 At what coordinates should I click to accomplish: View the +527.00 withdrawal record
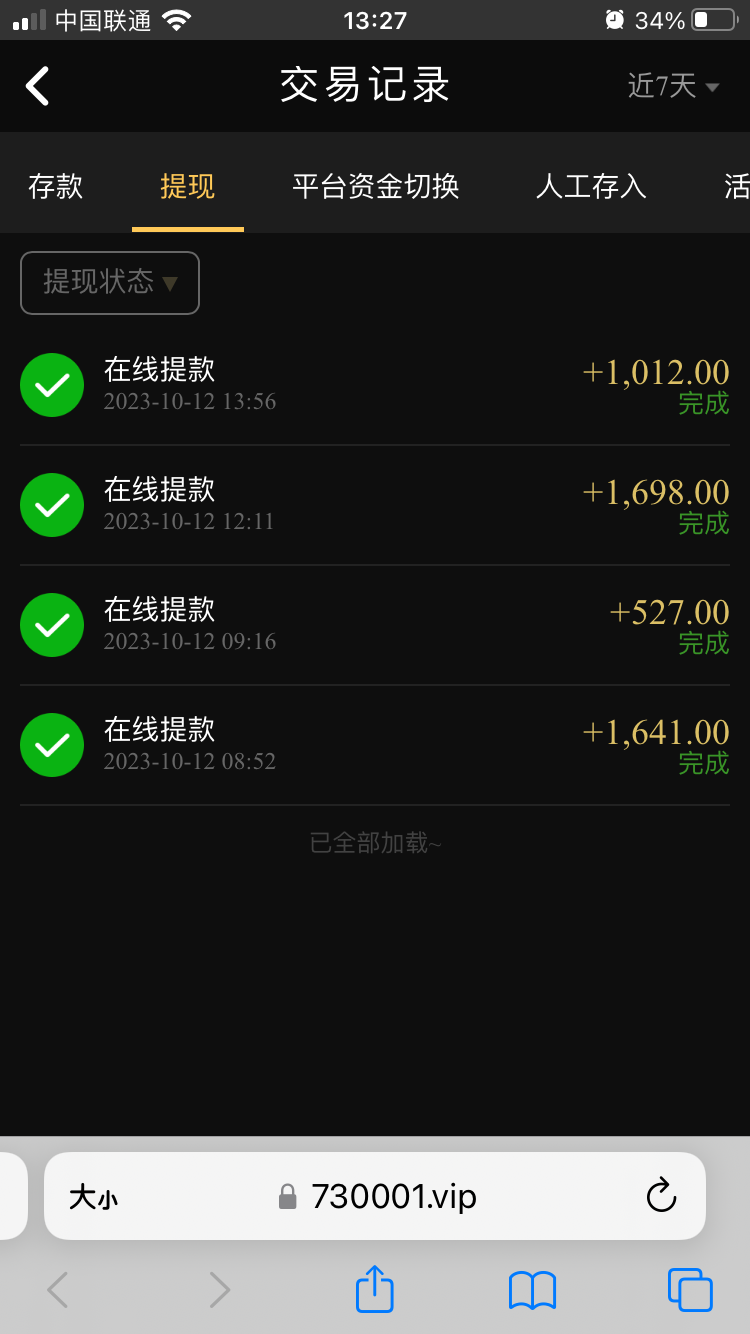[x=375, y=625]
